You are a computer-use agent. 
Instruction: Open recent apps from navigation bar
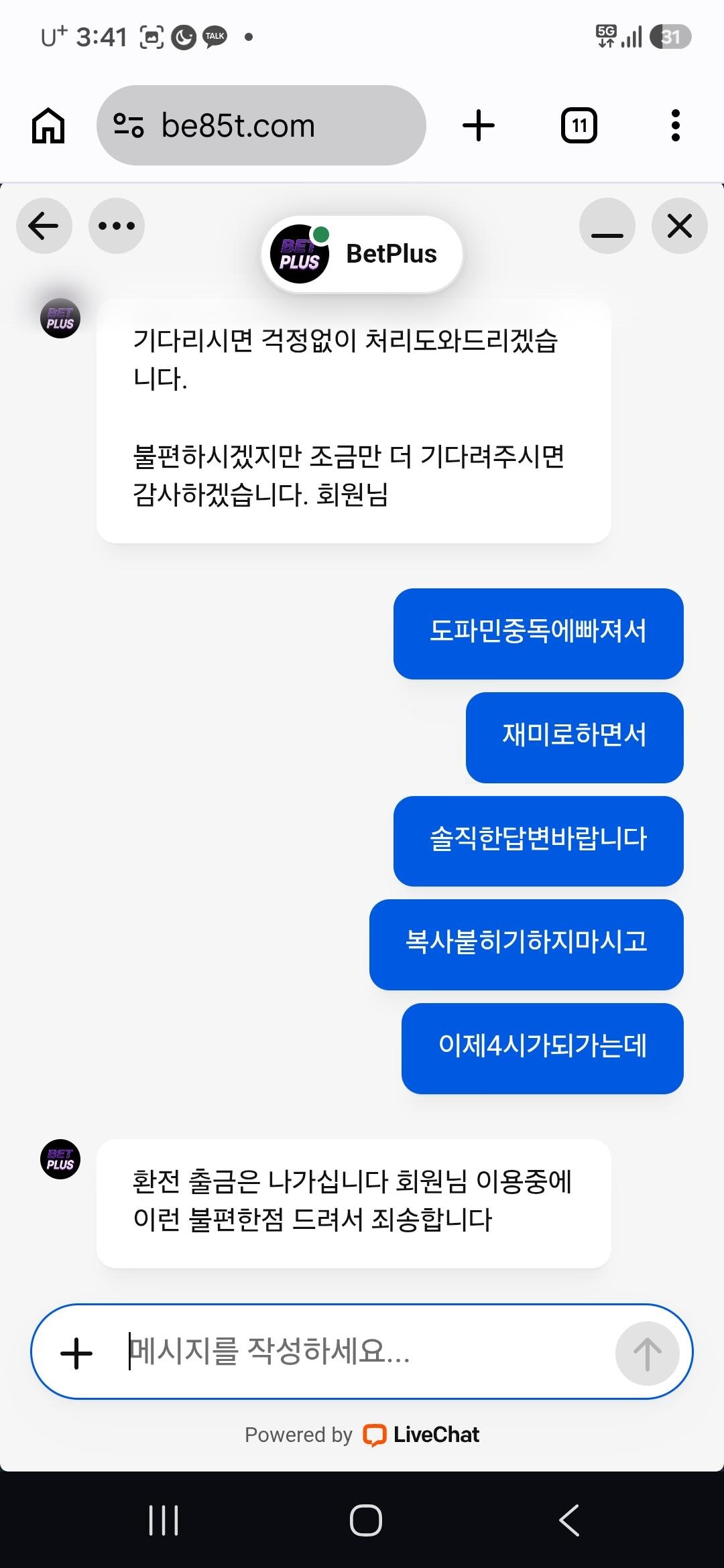point(164,1520)
